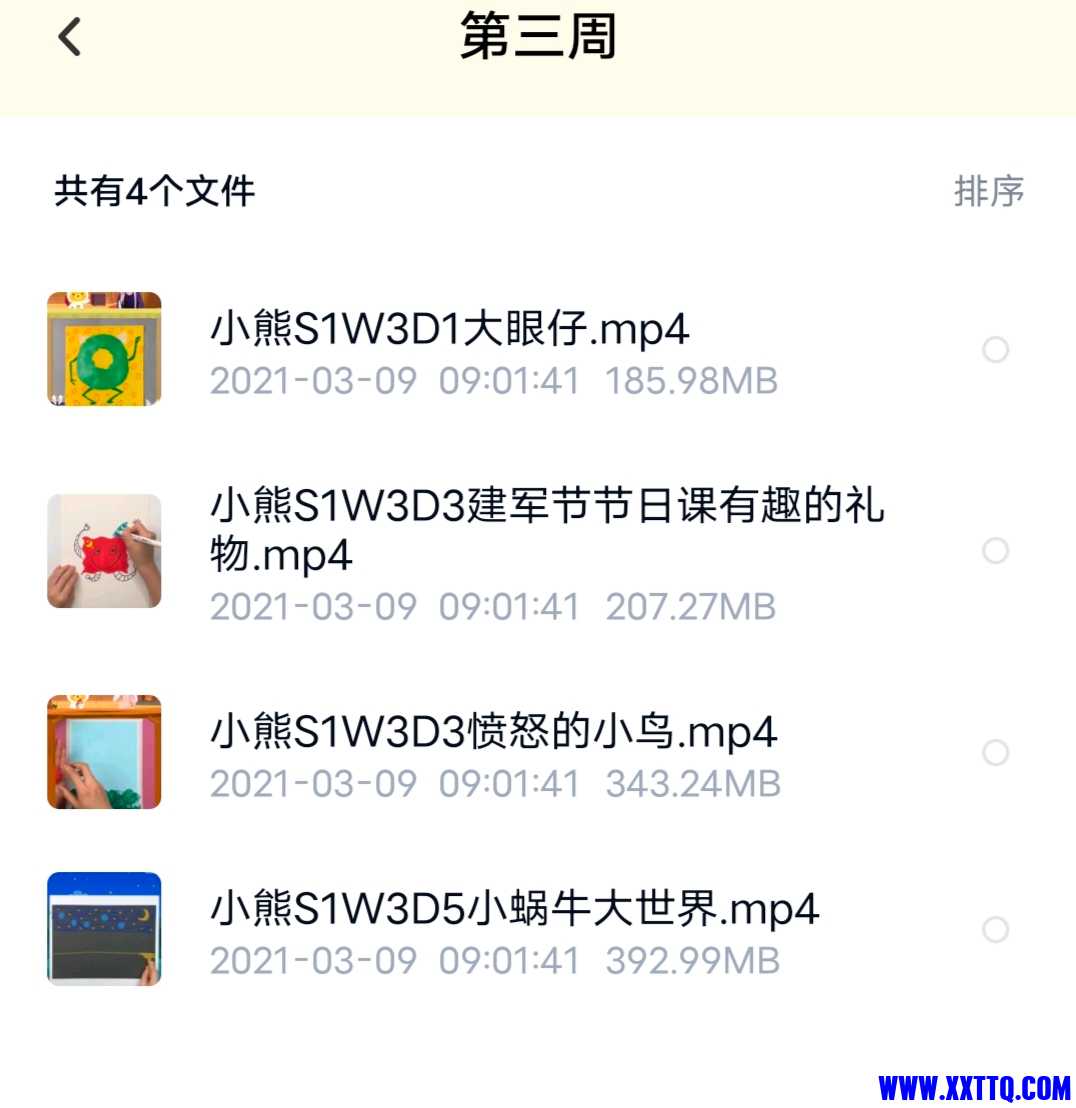The image size is (1076, 1108).
Task: Open 小熊S1W3D1大眼仔.mp4 file
Action: tap(450, 331)
